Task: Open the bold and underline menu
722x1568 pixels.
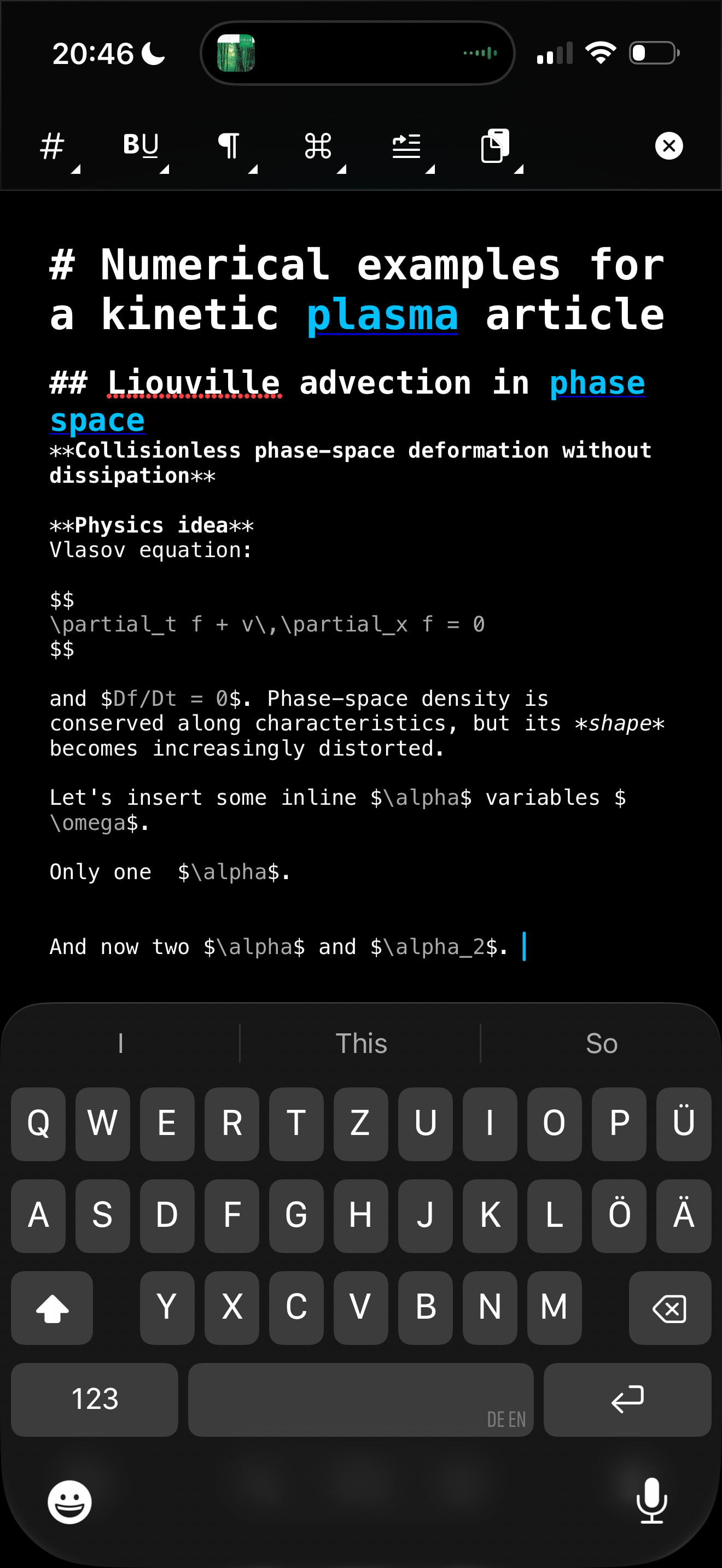Action: 141,146
